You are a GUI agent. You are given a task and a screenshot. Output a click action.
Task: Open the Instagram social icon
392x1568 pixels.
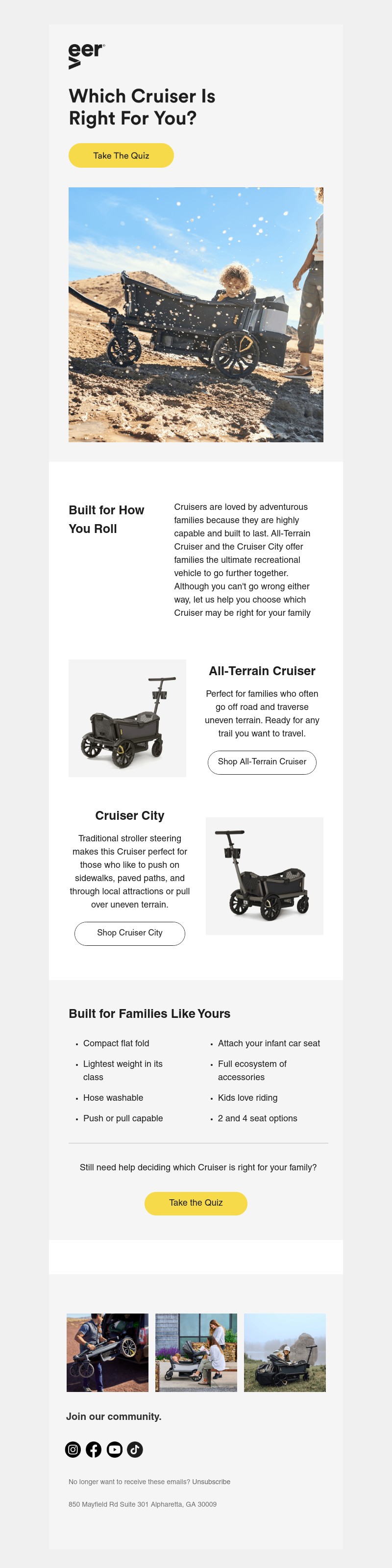click(x=73, y=1449)
